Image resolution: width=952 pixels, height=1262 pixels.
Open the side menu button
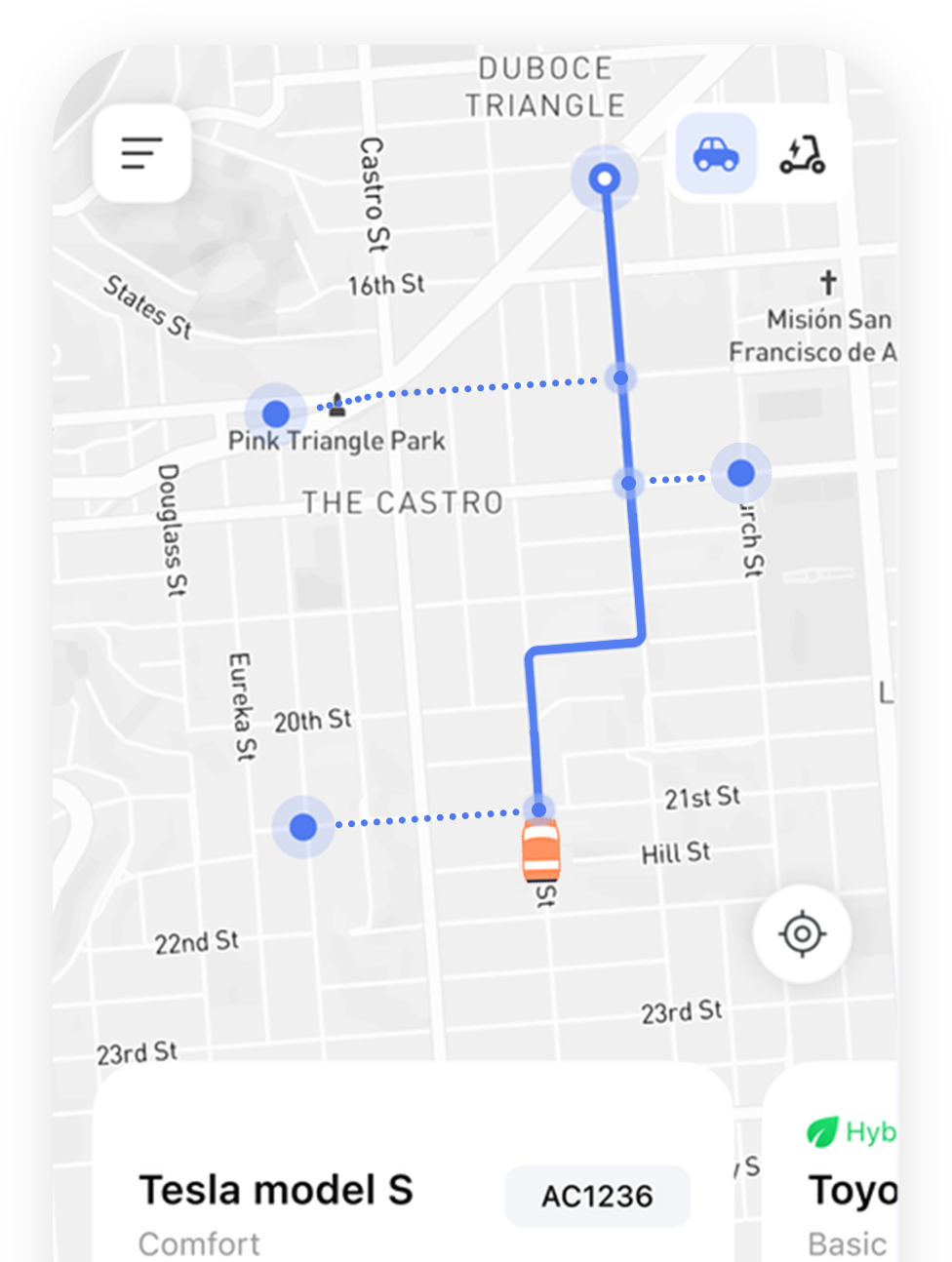pyautogui.click(x=141, y=153)
